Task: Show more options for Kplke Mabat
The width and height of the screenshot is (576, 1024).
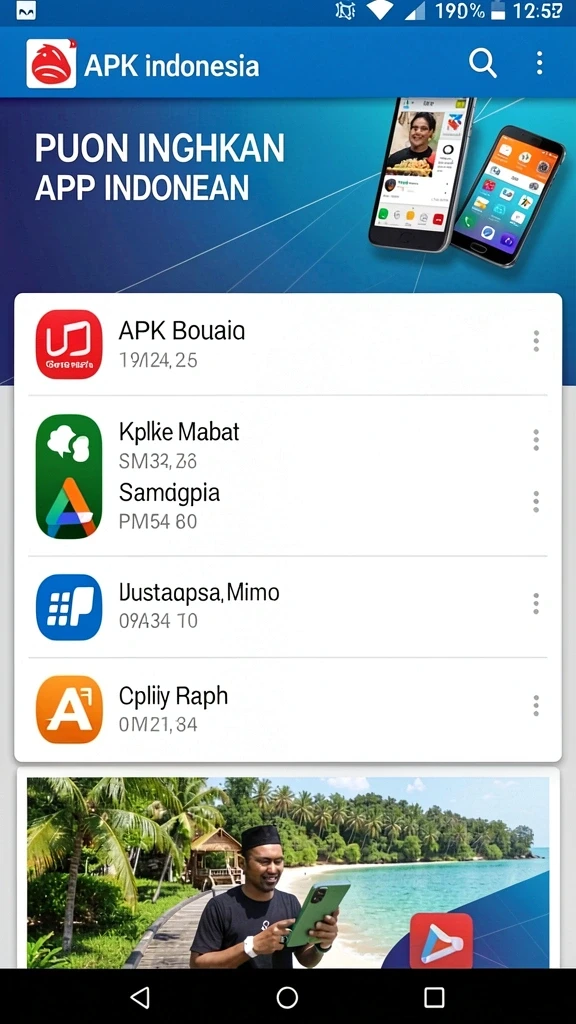Action: pos(536,440)
